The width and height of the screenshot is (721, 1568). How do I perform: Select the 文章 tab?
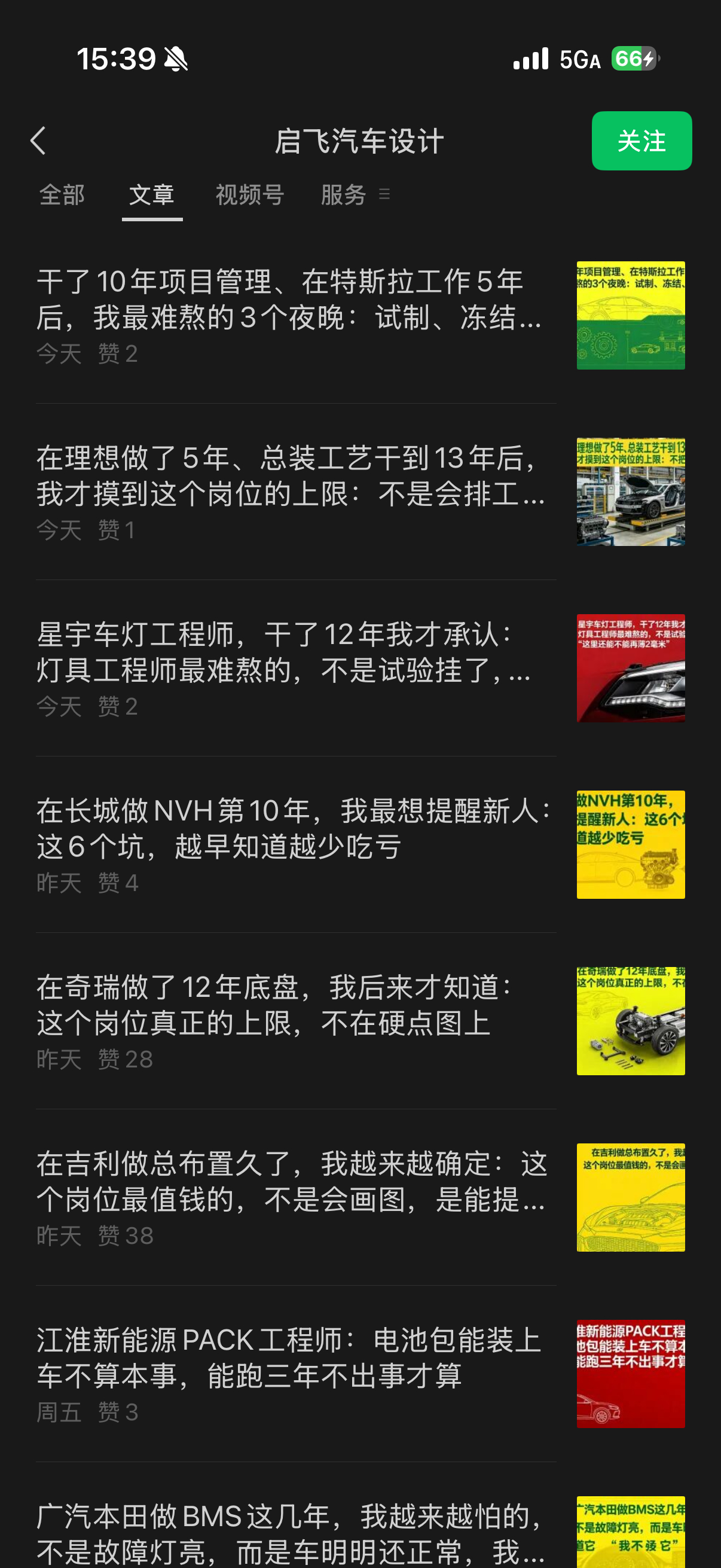pos(151,195)
